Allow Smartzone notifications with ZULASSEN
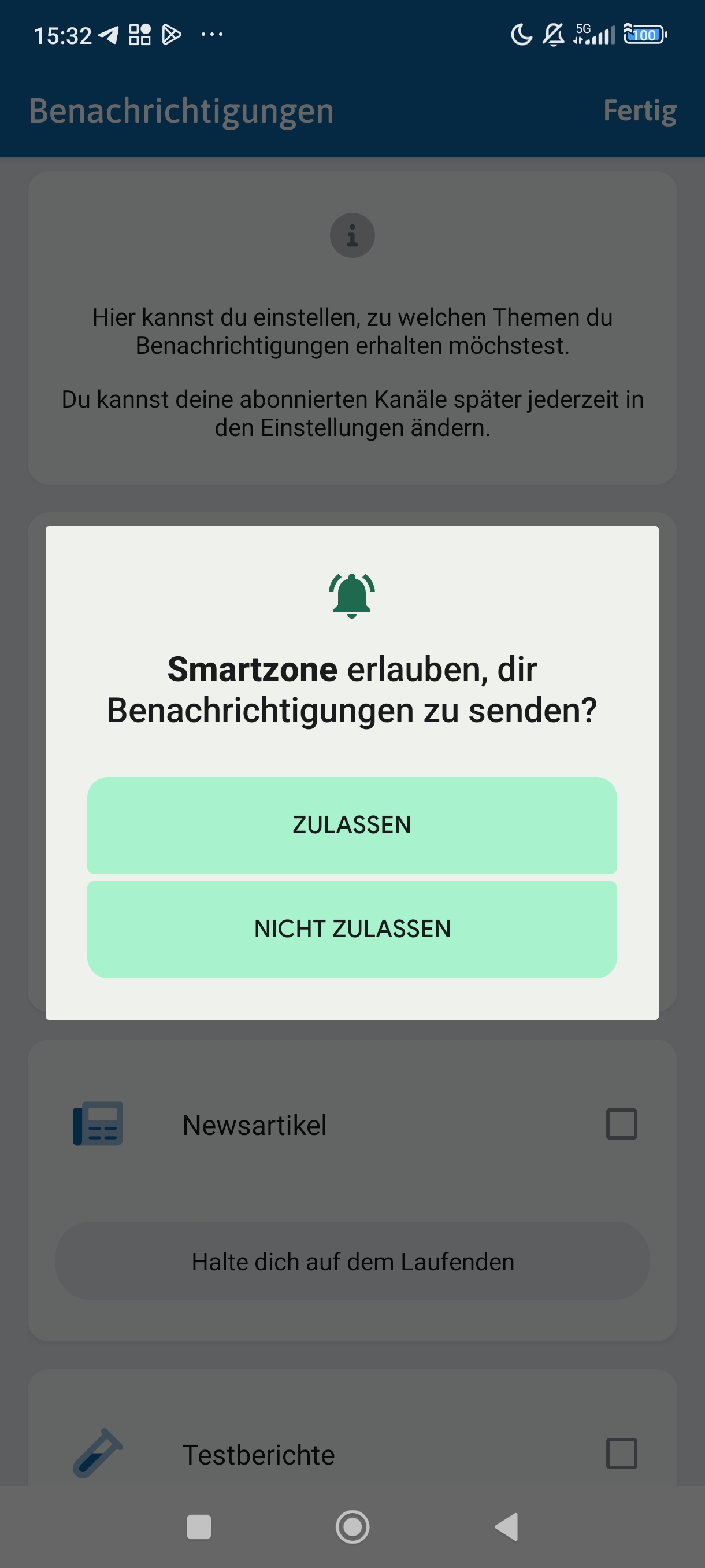This screenshot has width=705, height=1568. click(352, 826)
